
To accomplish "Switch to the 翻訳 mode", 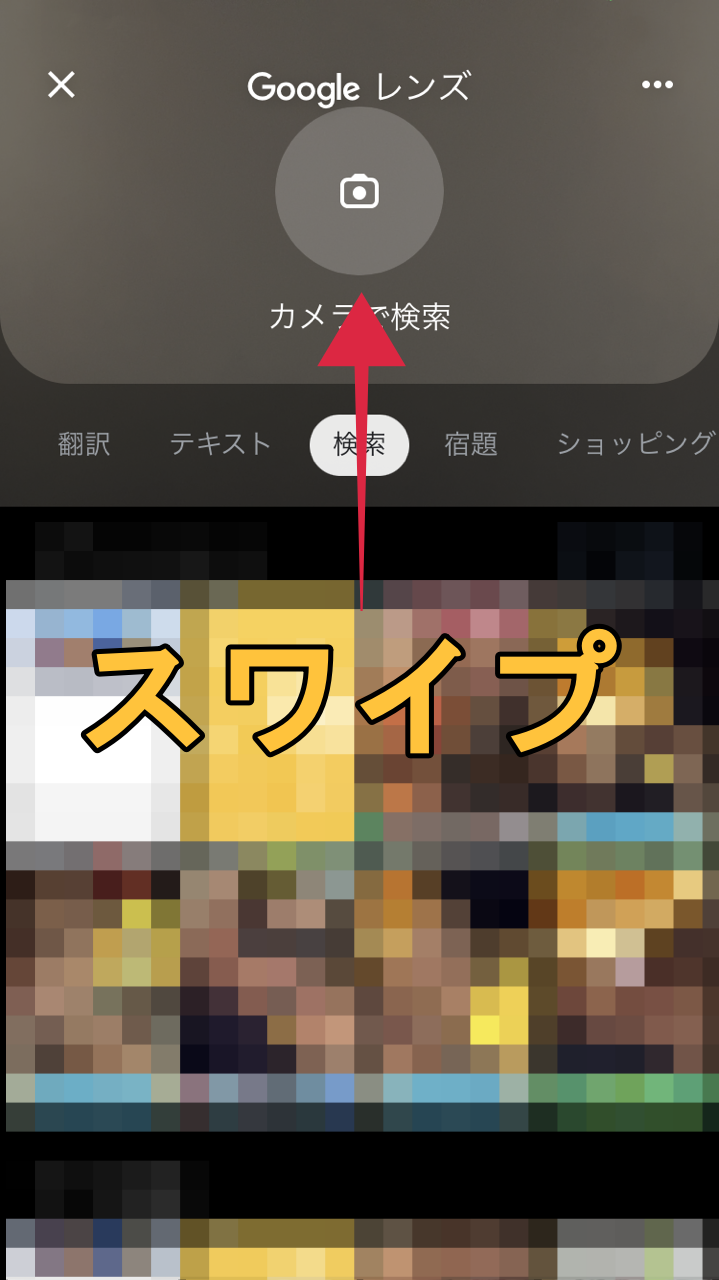I will (x=84, y=444).
